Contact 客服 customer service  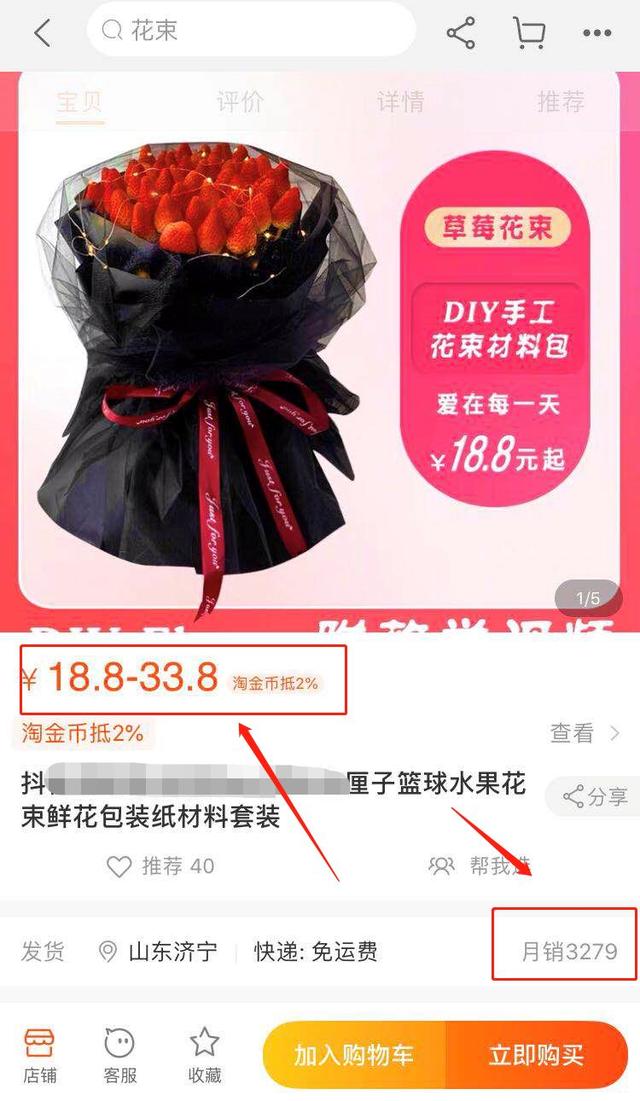121,1055
